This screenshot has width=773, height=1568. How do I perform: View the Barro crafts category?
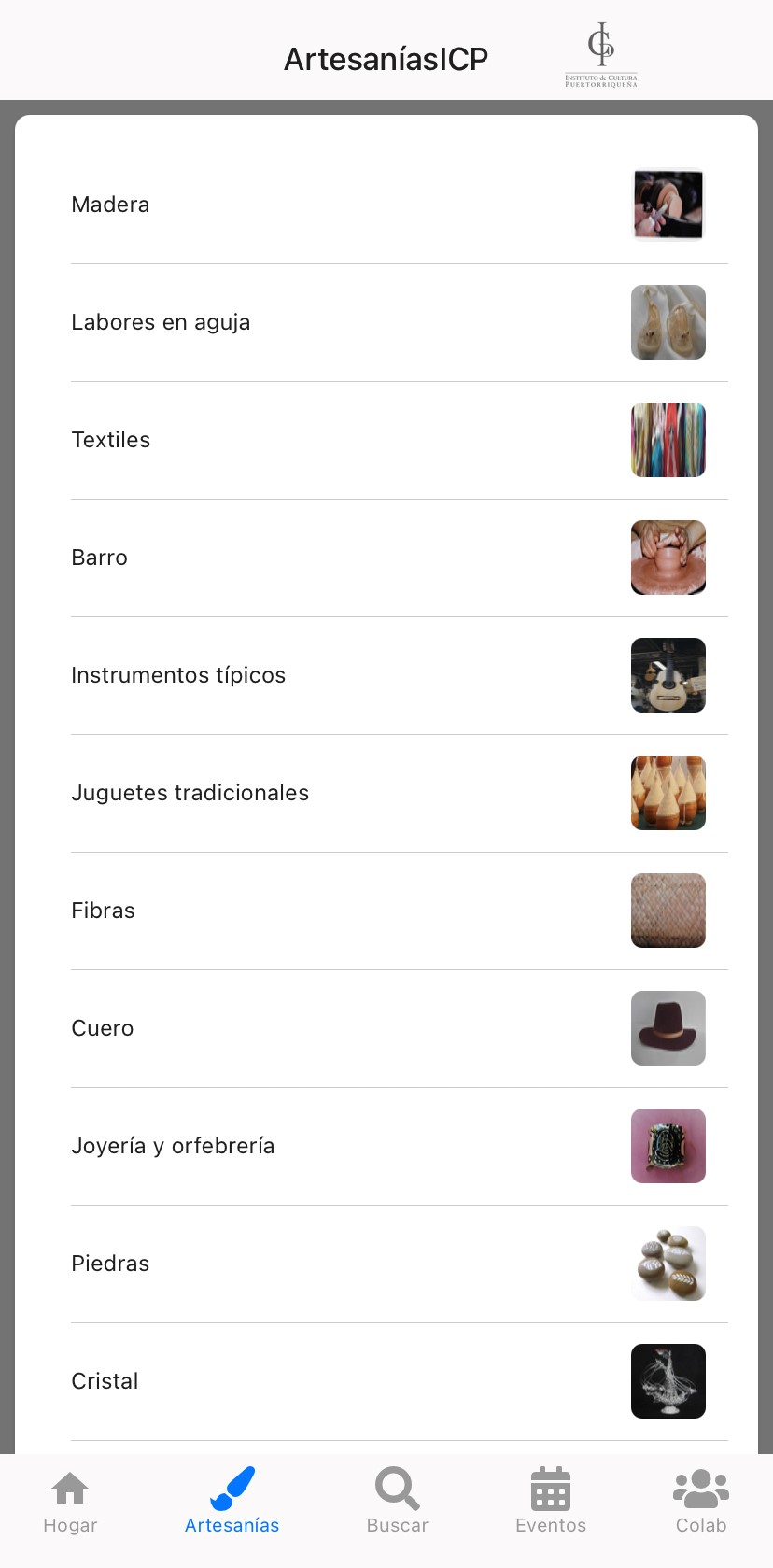(x=100, y=558)
